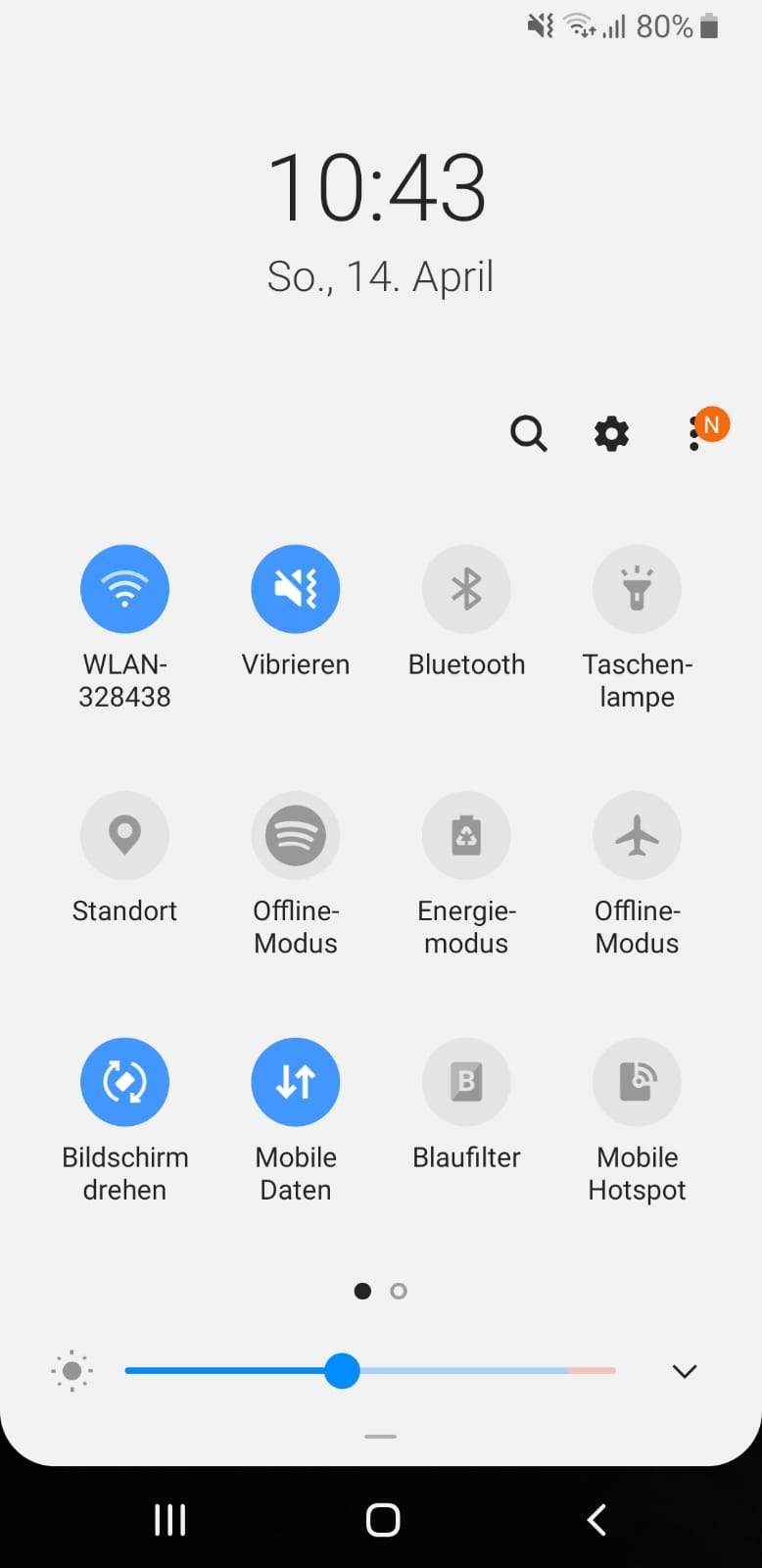Turn on the airplane Offline-Modus
The image size is (762, 1568).
[637, 835]
